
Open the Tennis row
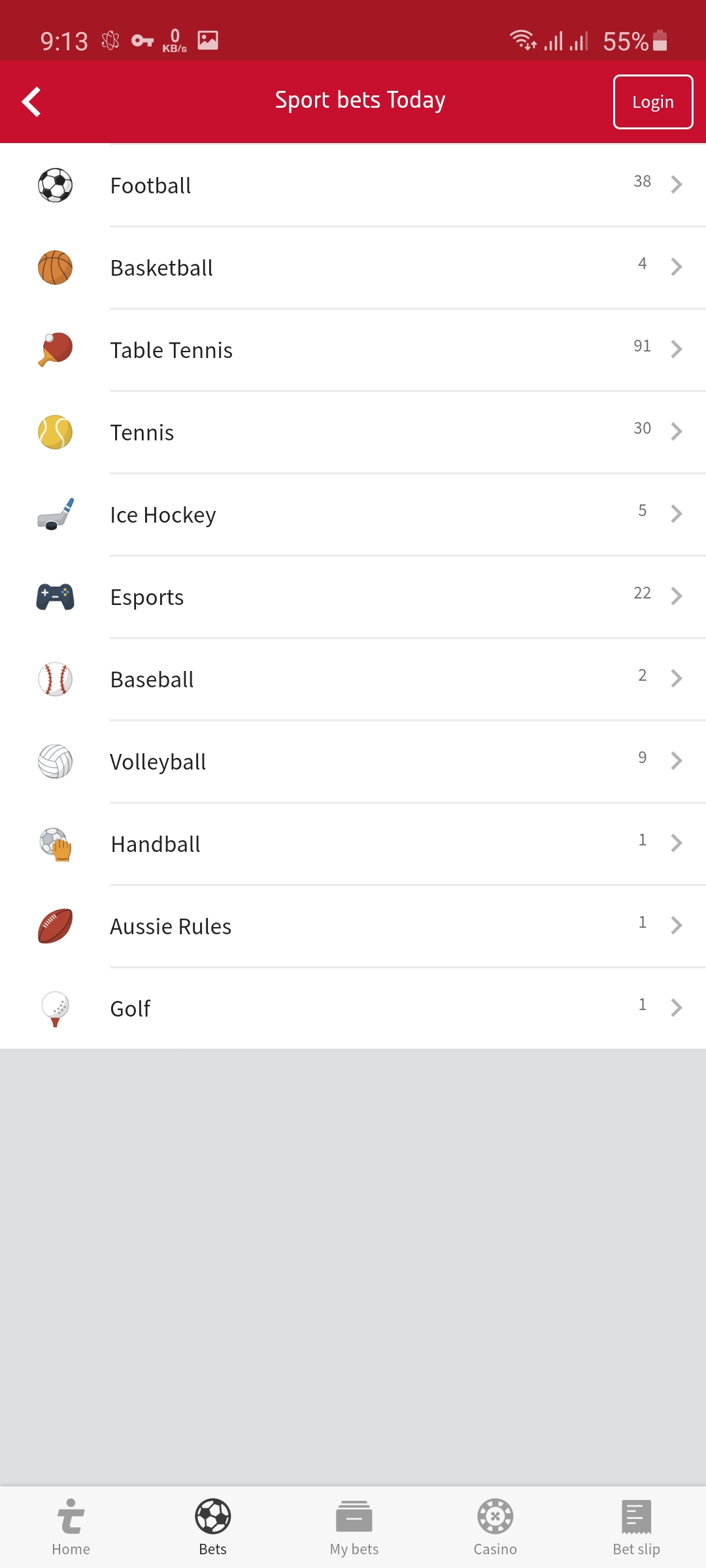click(353, 433)
